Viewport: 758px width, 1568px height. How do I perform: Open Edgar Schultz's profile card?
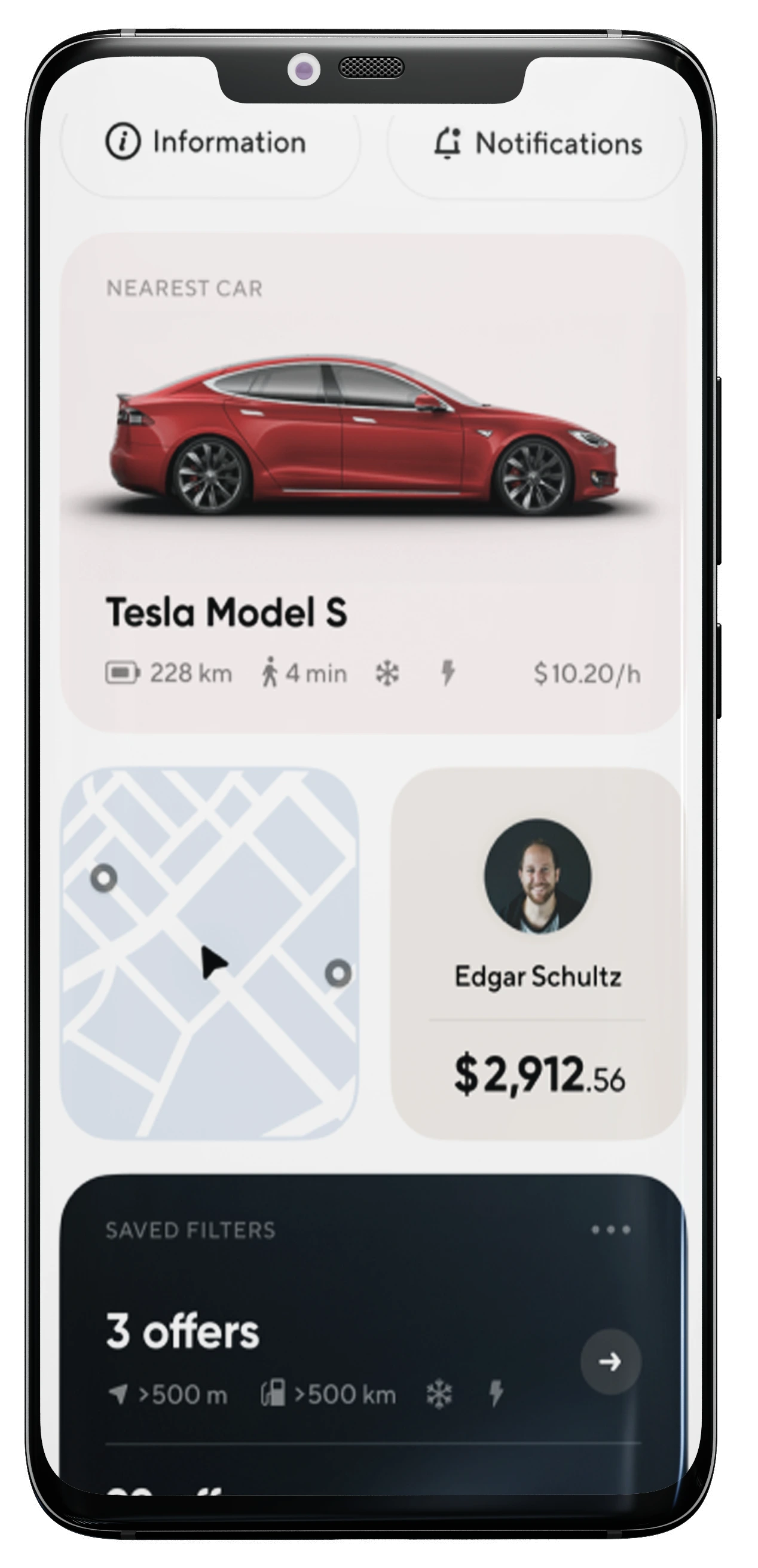[537, 953]
